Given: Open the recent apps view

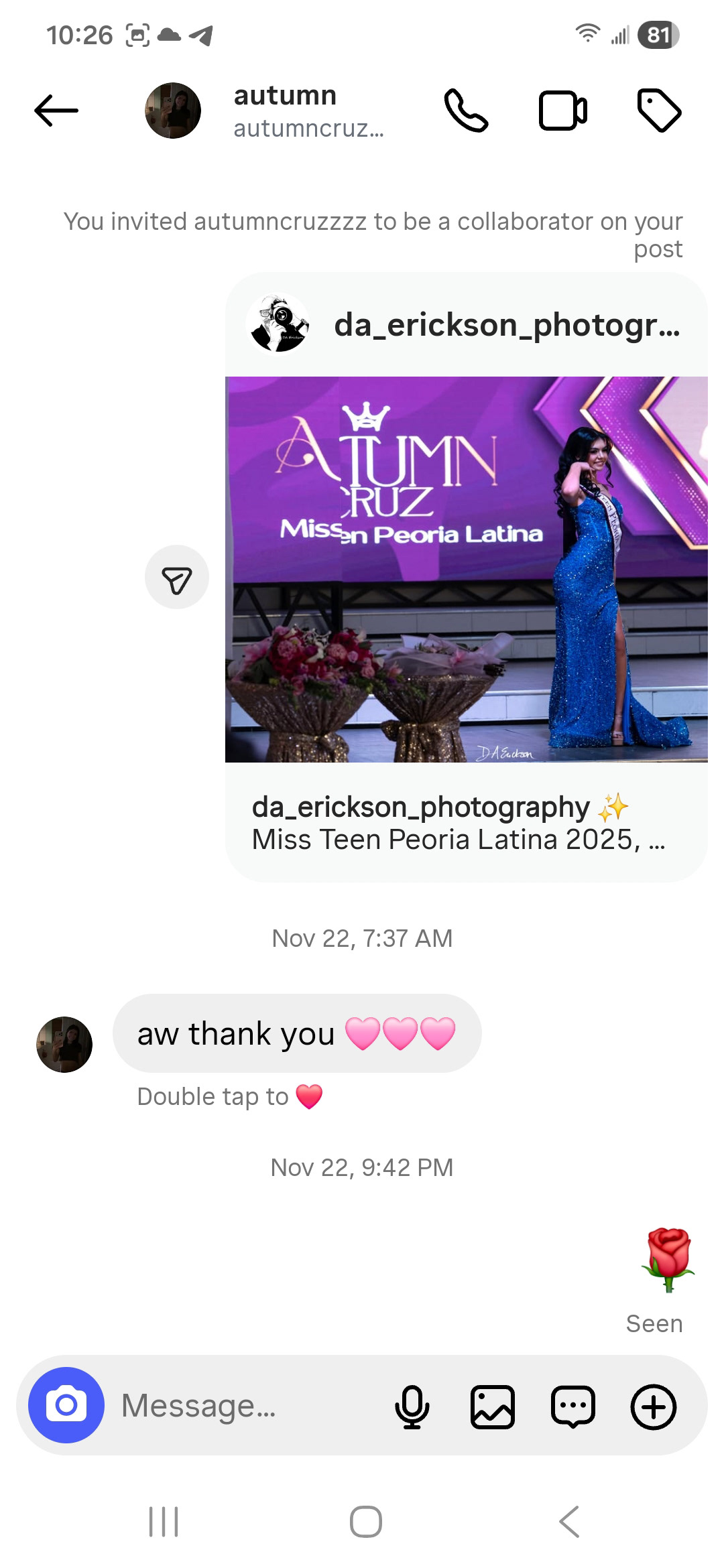Looking at the screenshot, I should (x=164, y=1521).
